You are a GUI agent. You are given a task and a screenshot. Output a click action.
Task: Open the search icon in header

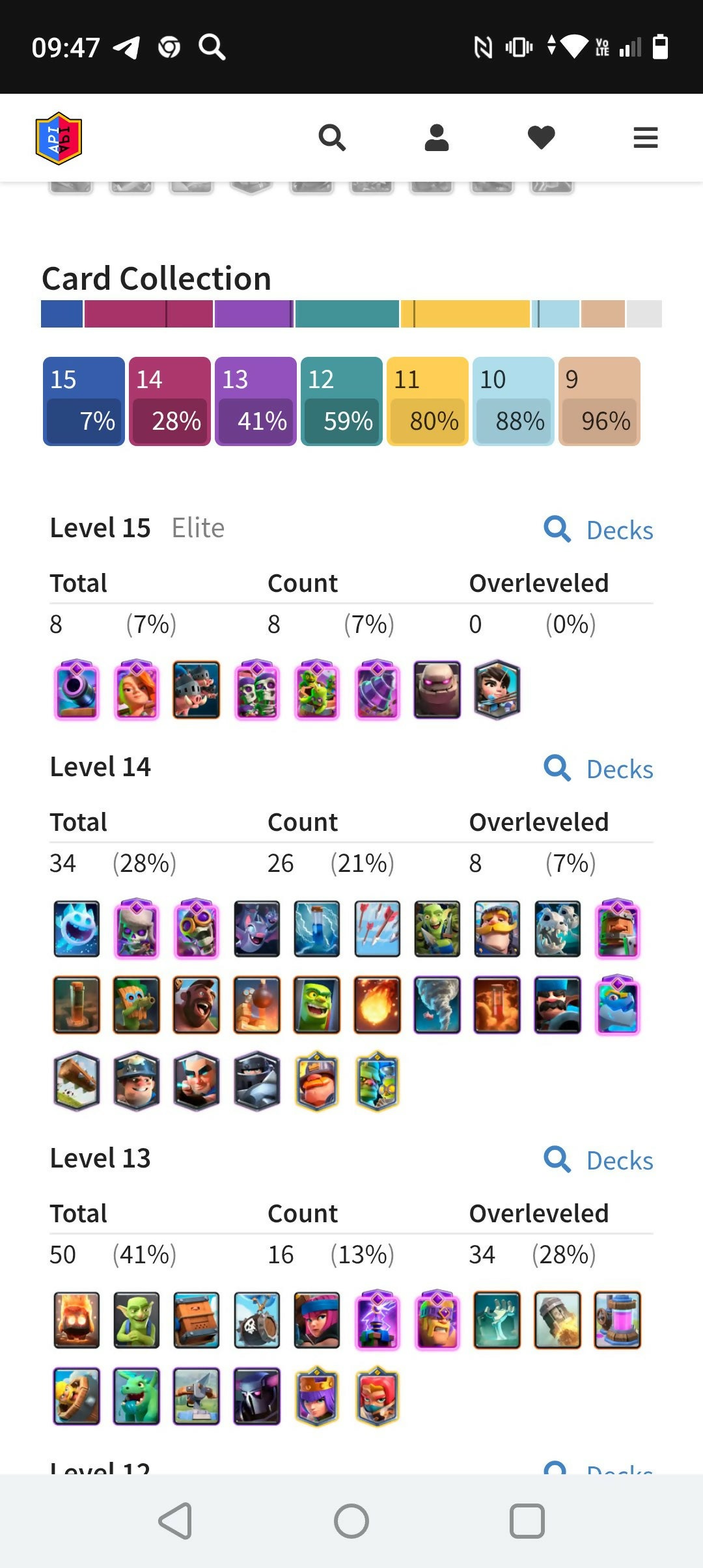coord(332,138)
